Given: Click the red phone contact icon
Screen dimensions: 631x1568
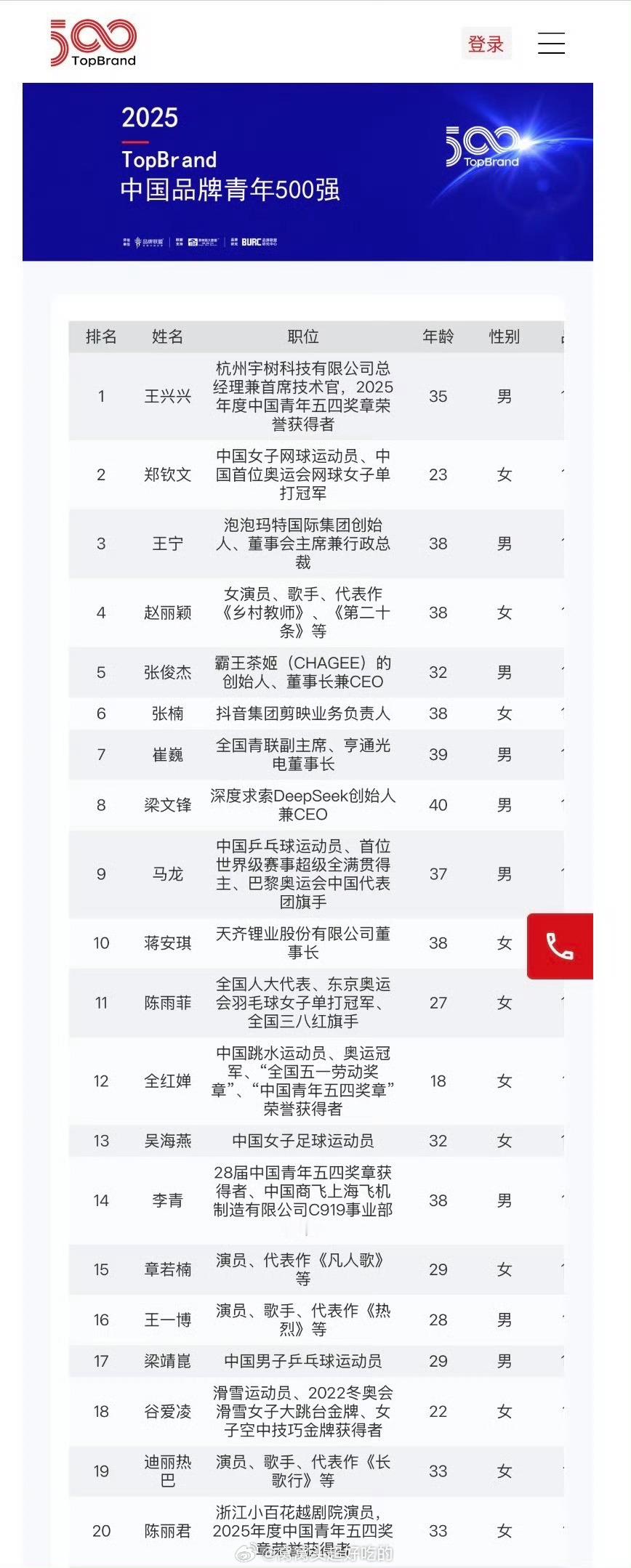Looking at the screenshot, I should [560, 945].
